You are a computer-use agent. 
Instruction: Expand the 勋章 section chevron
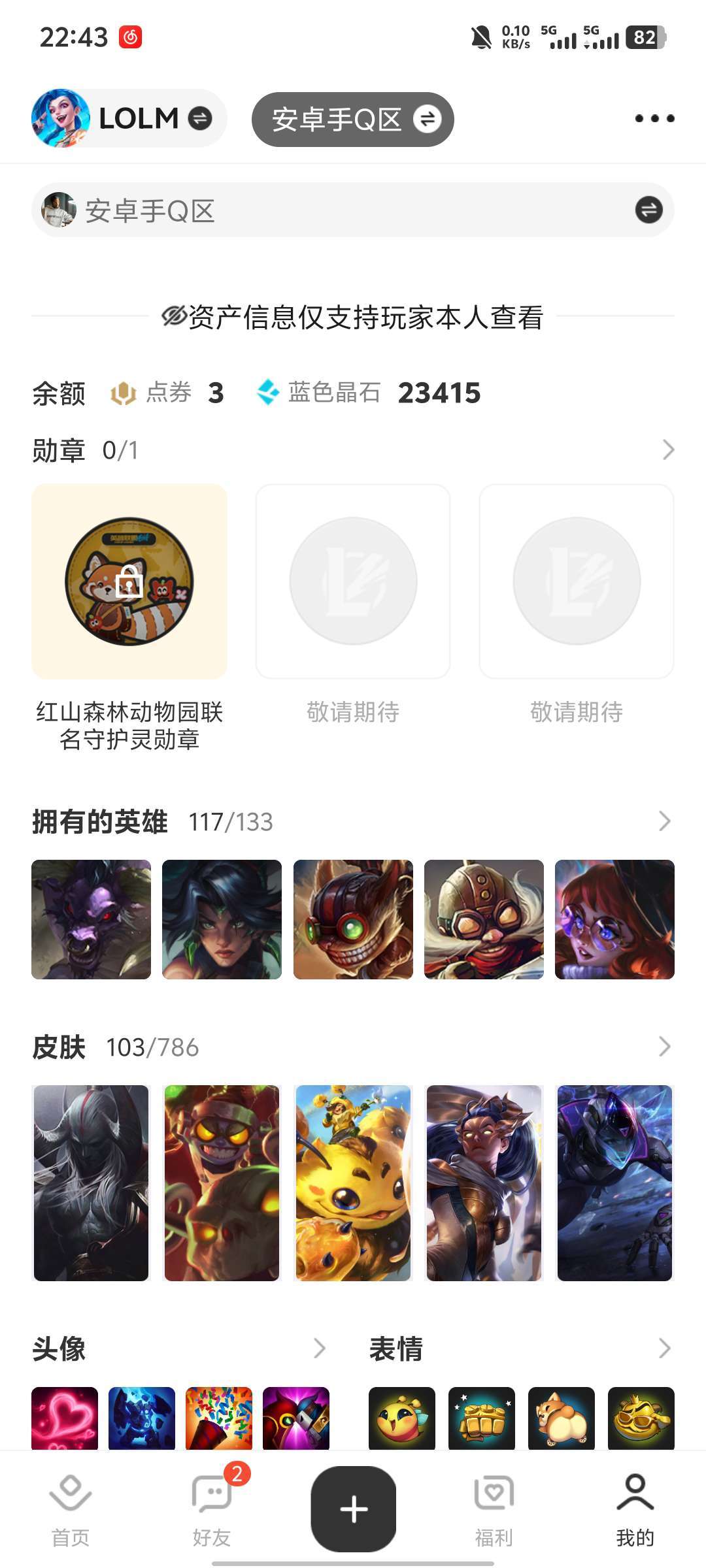[667, 449]
